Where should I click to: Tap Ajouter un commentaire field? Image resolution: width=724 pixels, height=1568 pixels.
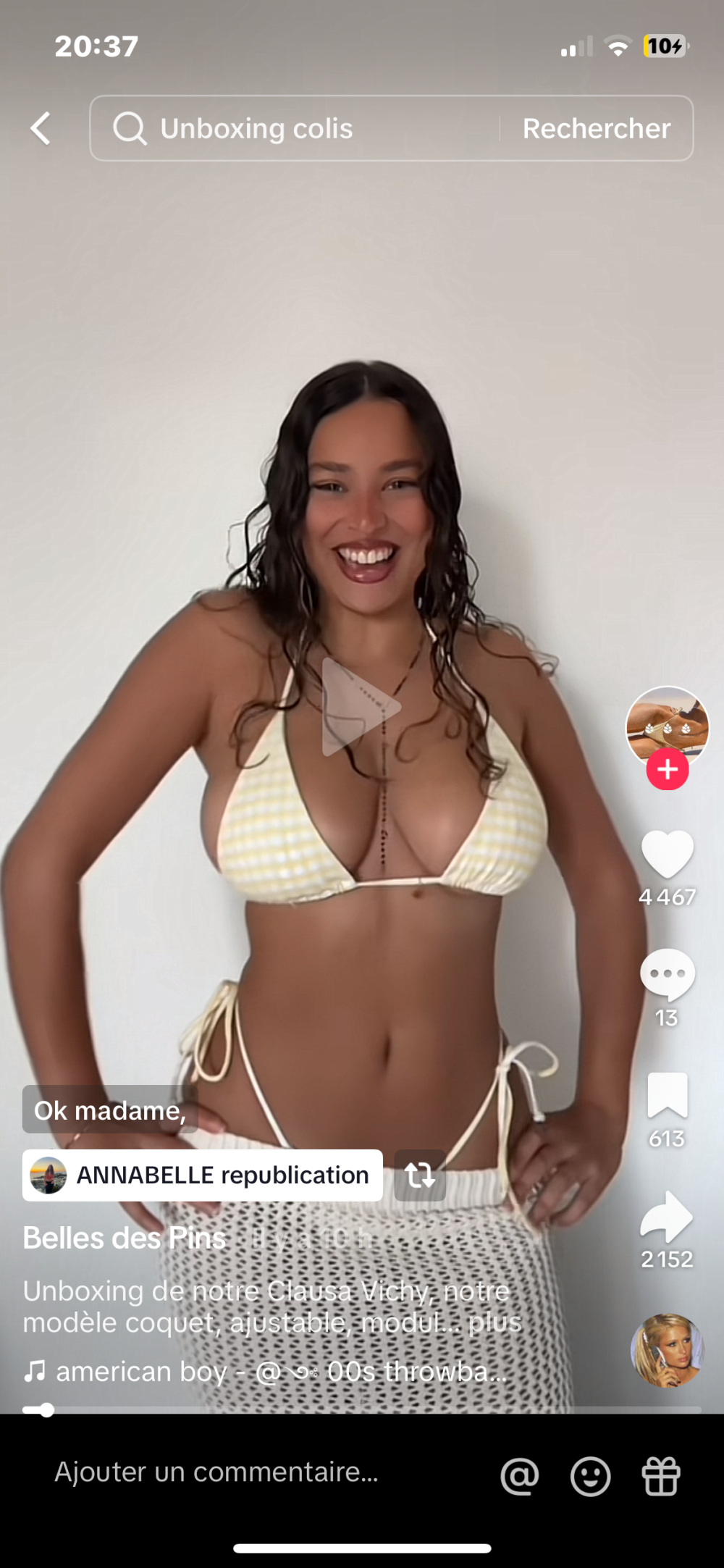click(217, 1472)
